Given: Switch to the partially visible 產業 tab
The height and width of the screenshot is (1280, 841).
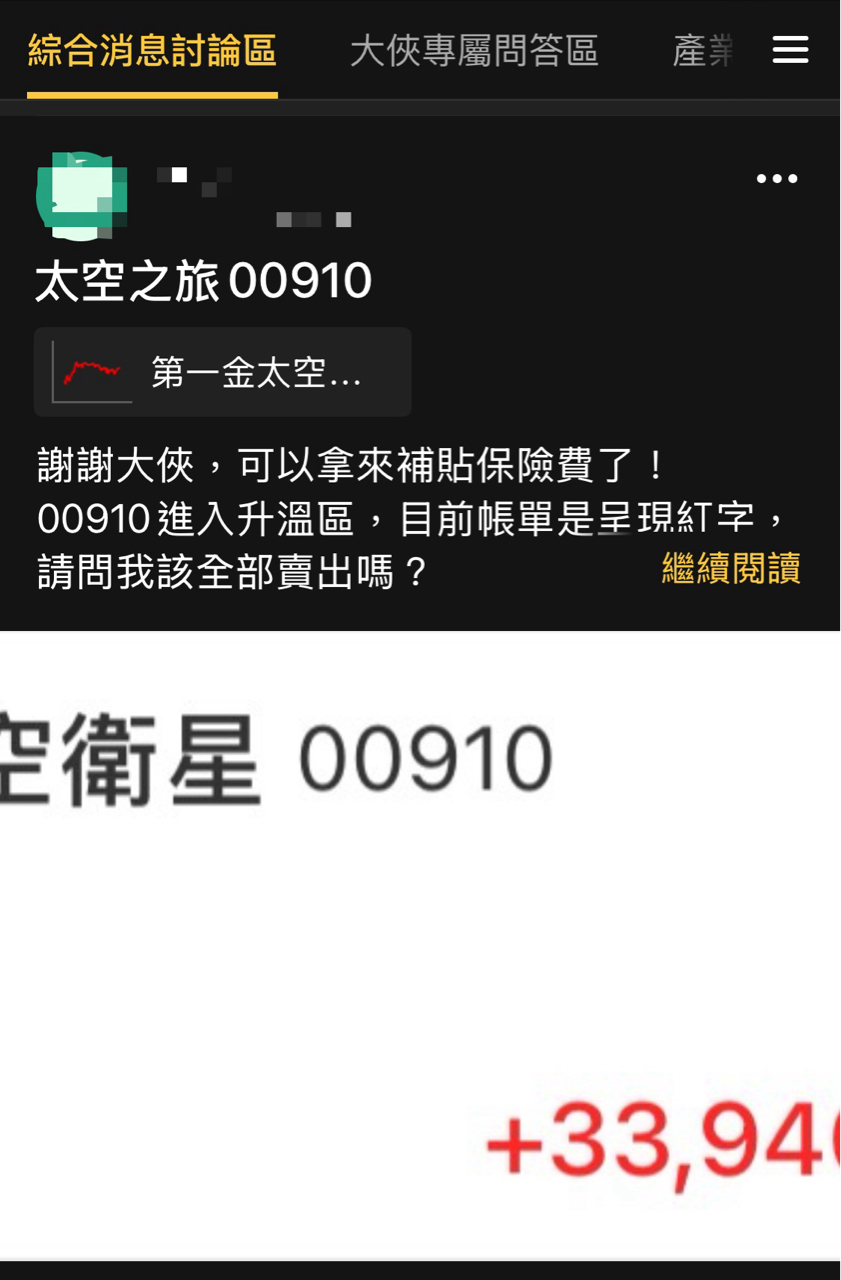Looking at the screenshot, I should (x=703, y=50).
